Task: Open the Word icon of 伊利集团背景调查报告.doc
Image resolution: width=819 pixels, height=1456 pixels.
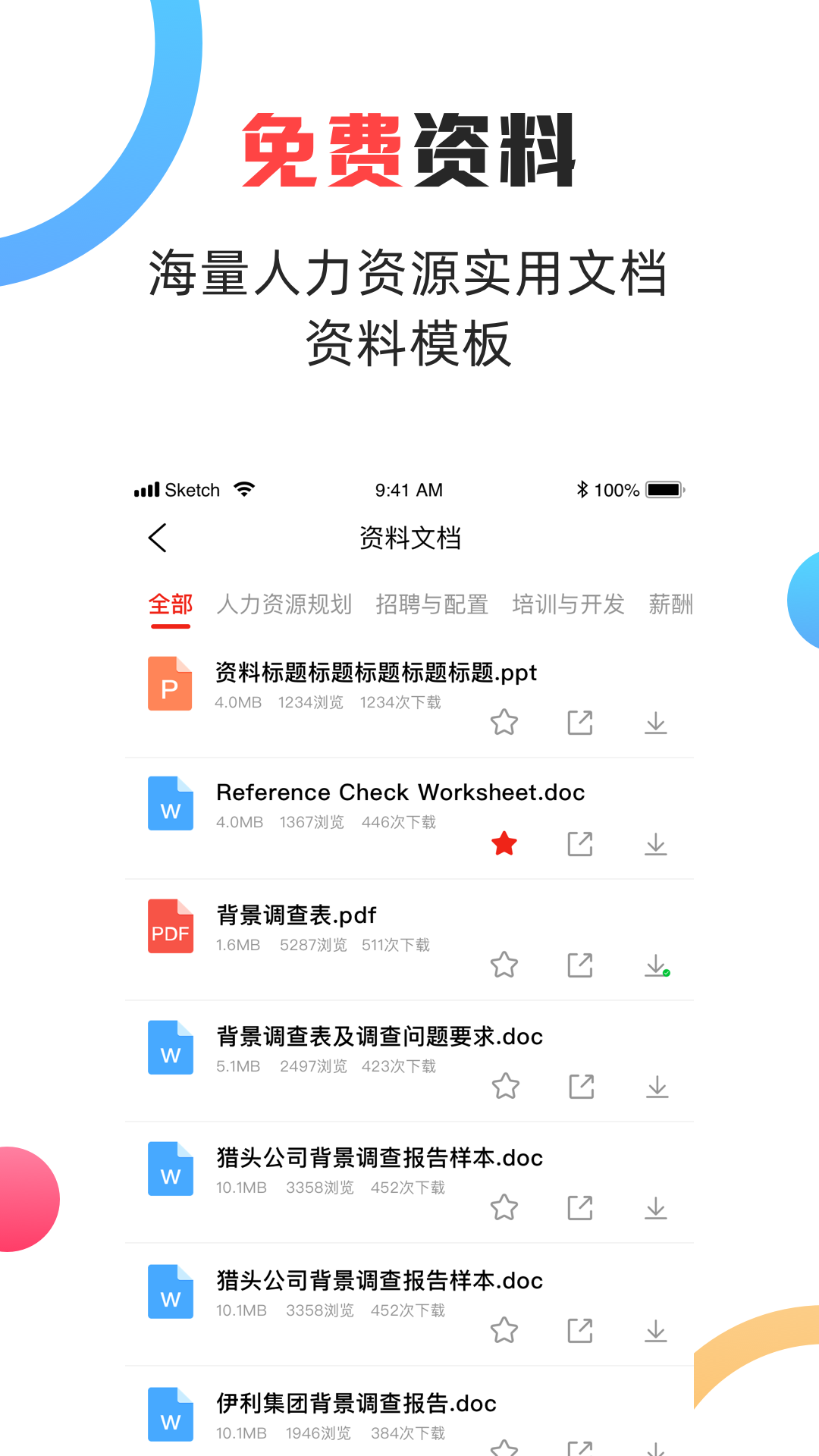Action: pyautogui.click(x=170, y=1414)
